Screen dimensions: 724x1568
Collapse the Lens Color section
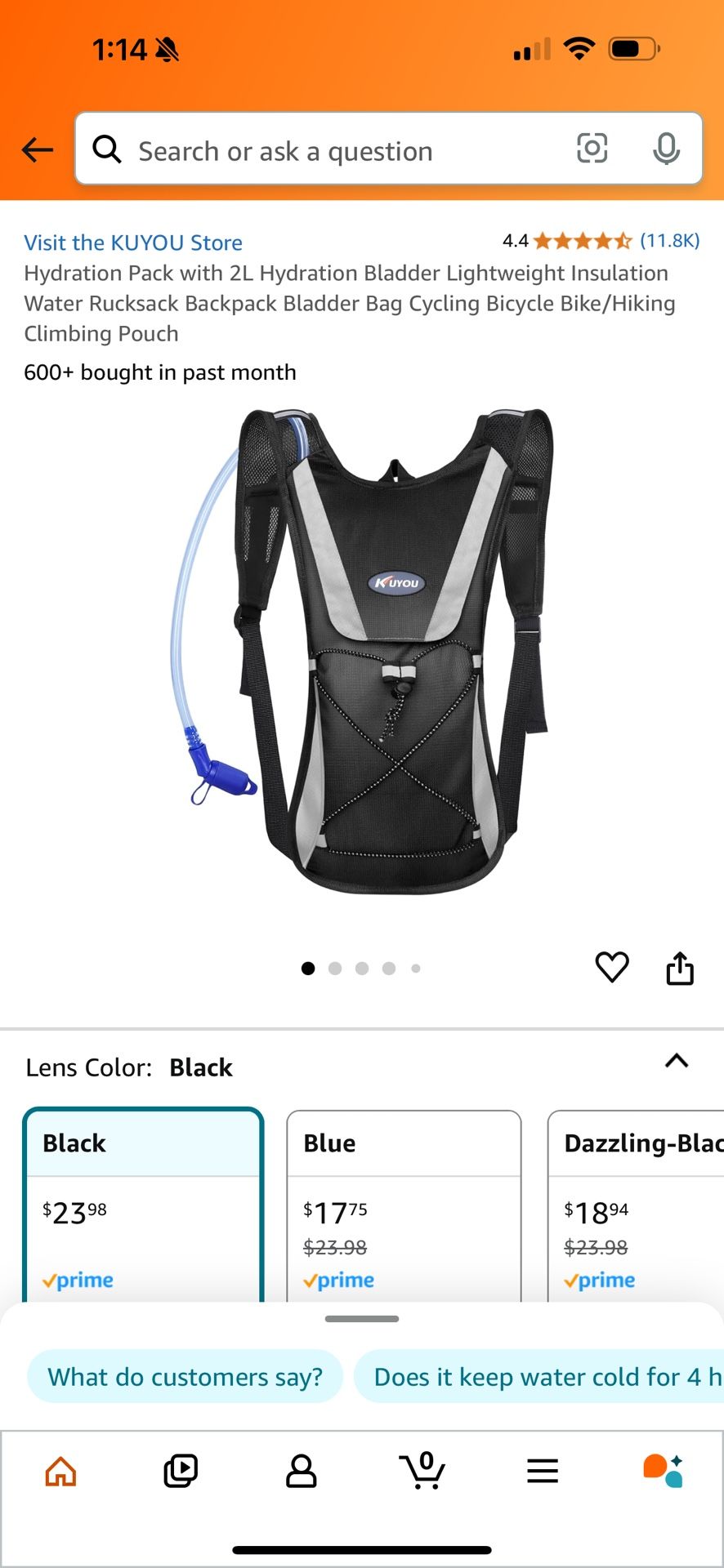point(677,1061)
